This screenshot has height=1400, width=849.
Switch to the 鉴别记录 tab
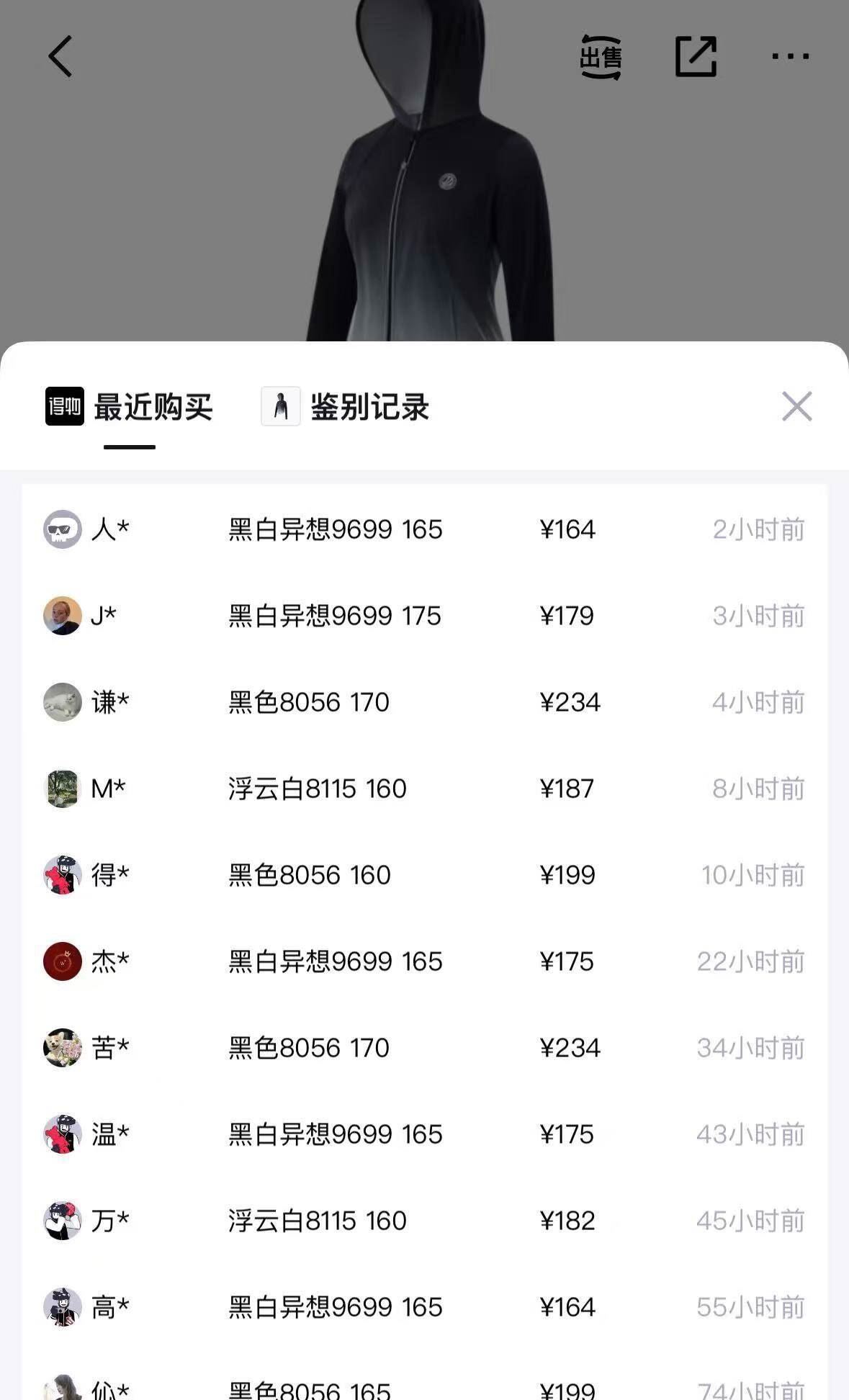369,407
